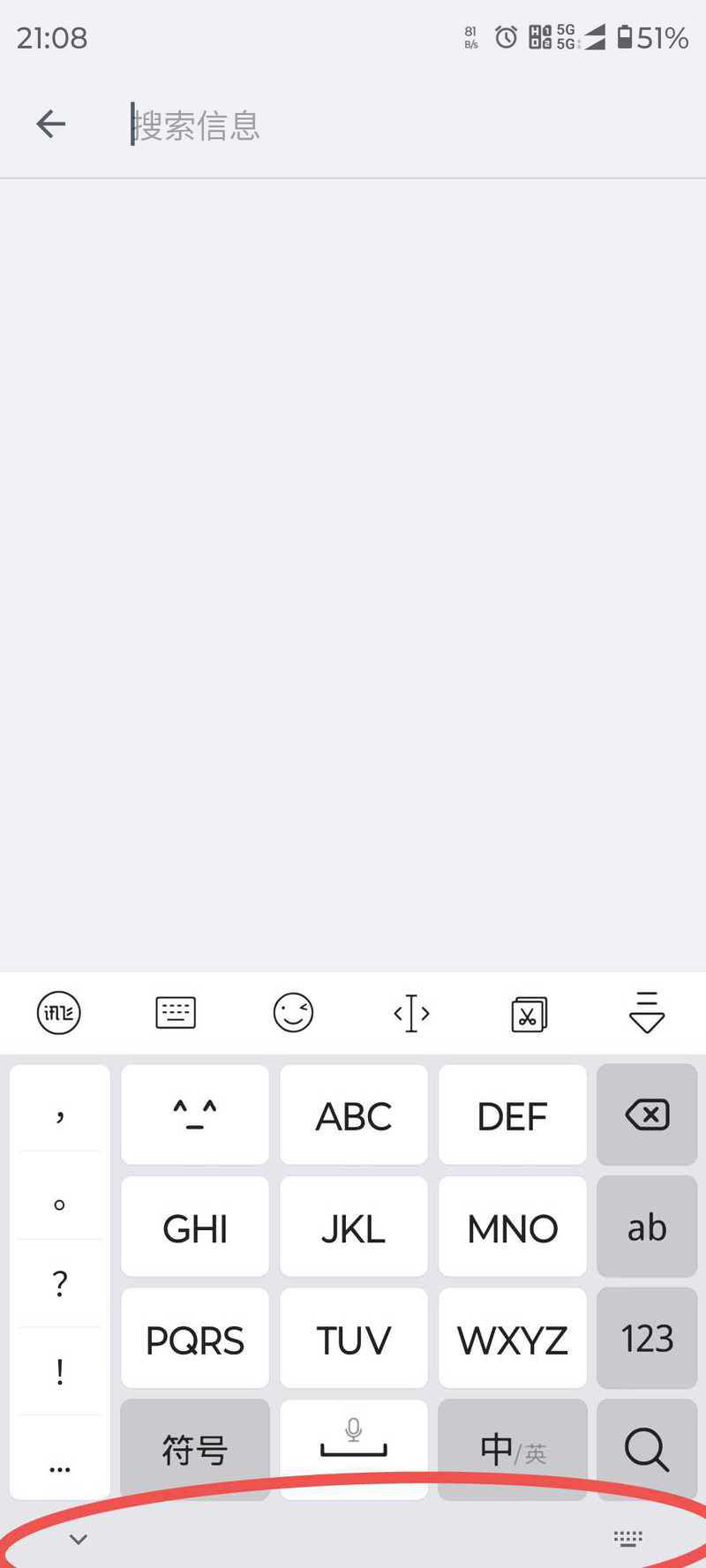Open the input method switcher icon

coord(628,1539)
